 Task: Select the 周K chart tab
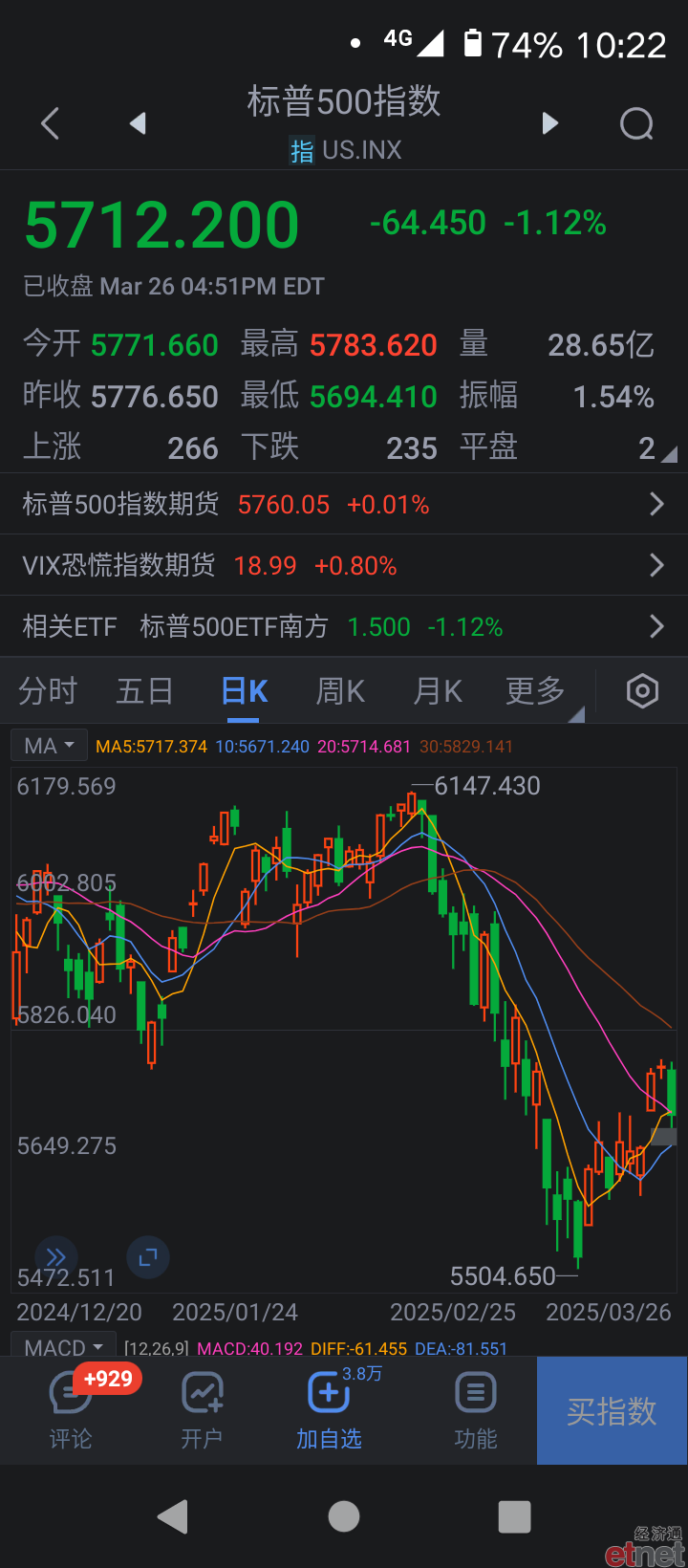click(340, 690)
